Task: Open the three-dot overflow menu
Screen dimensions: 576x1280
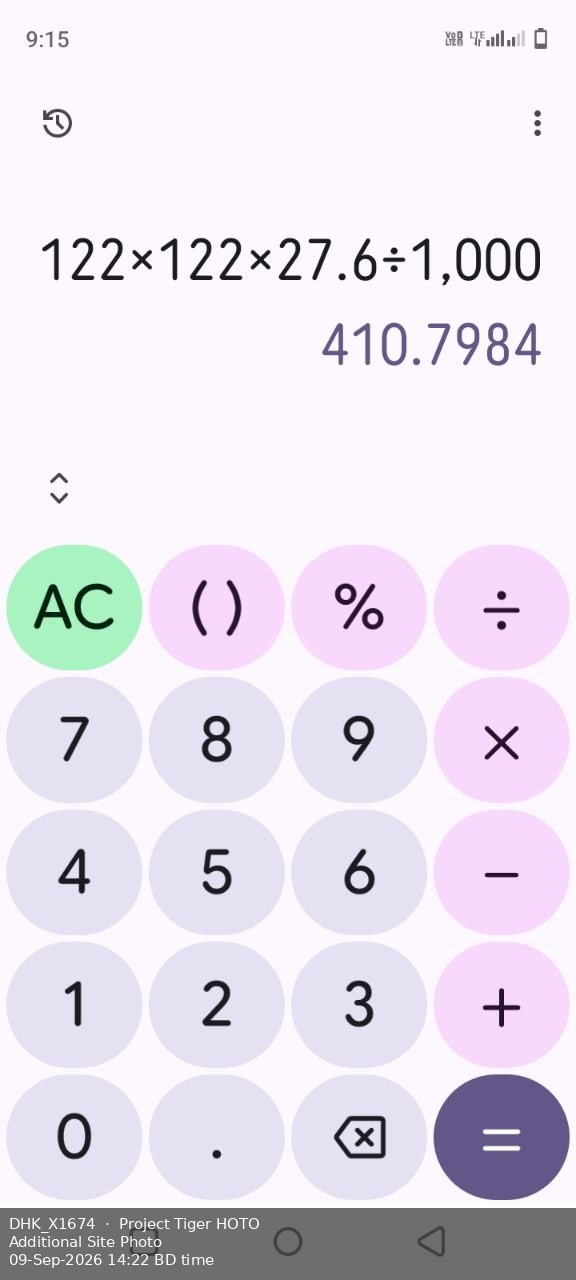Action: pyautogui.click(x=537, y=123)
